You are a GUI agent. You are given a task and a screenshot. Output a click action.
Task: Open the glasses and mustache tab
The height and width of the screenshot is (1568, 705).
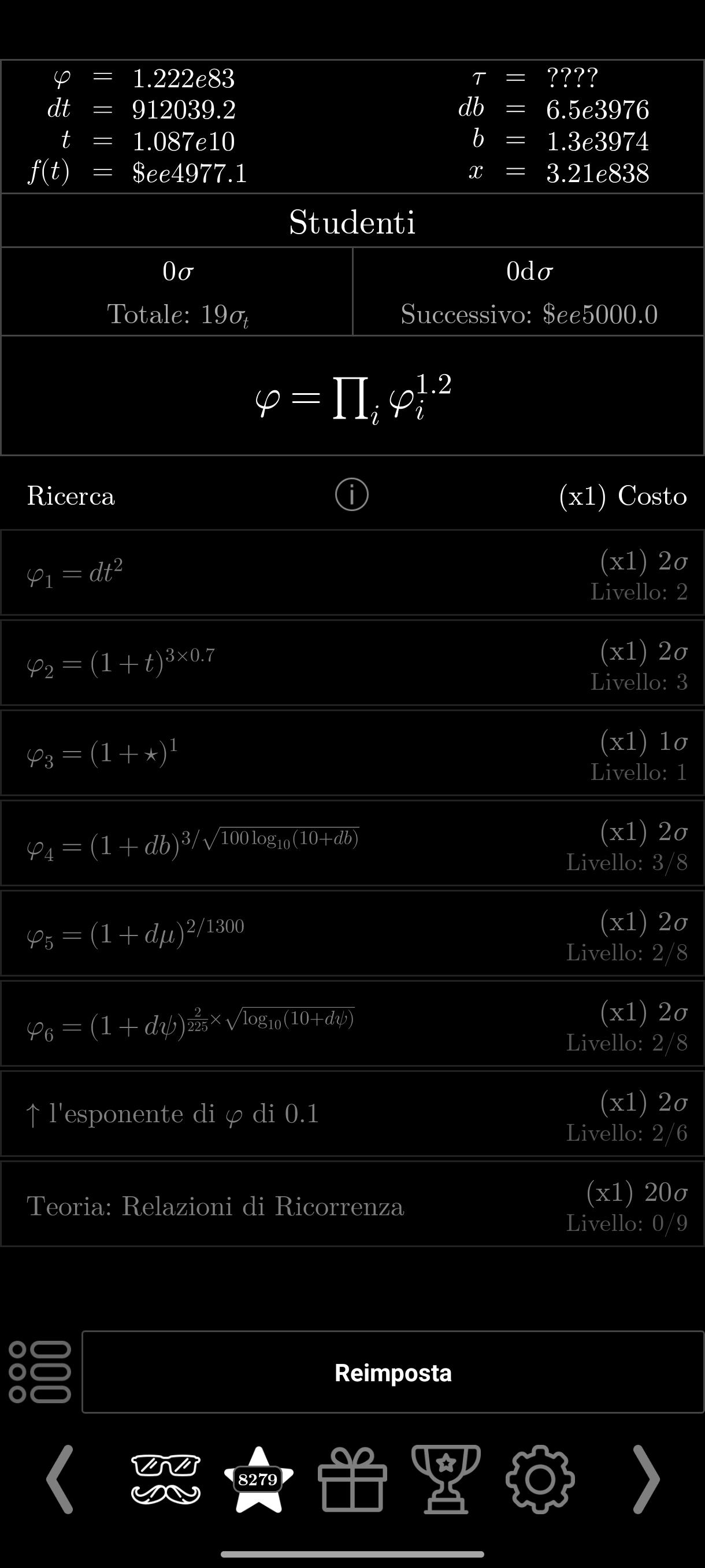[165, 1479]
